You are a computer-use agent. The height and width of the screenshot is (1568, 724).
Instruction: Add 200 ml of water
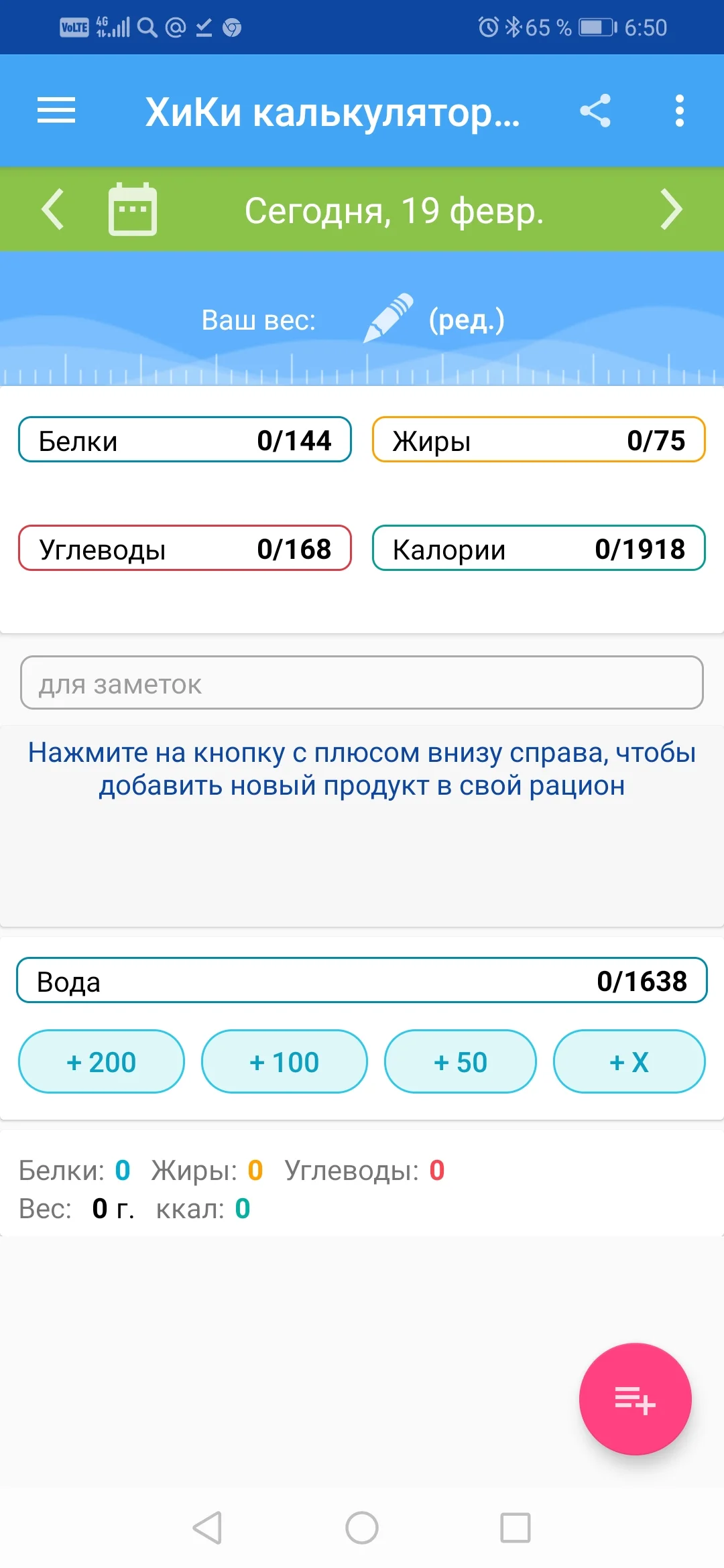101,1061
